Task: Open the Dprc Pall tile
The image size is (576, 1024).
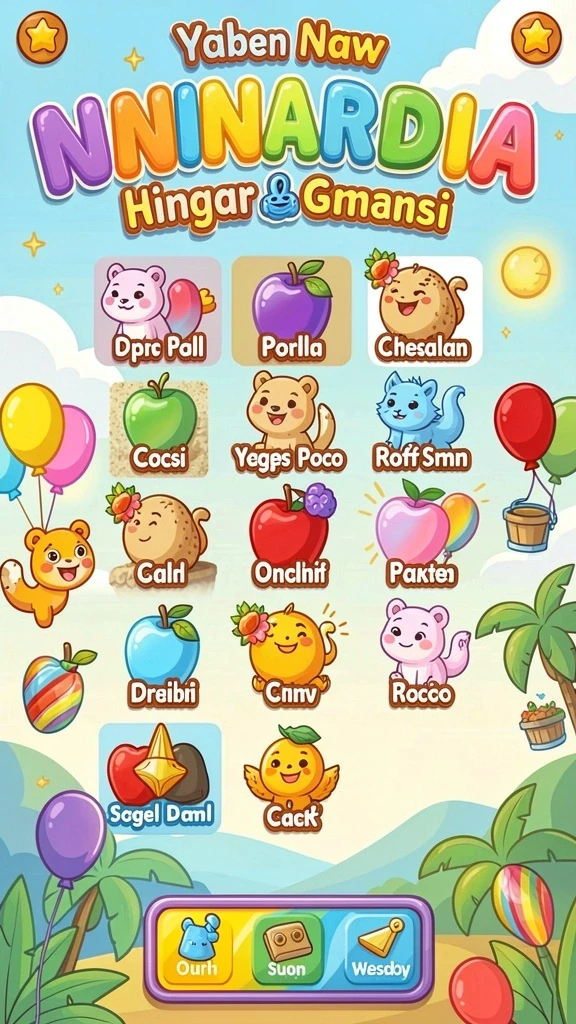Action: pyautogui.click(x=158, y=311)
